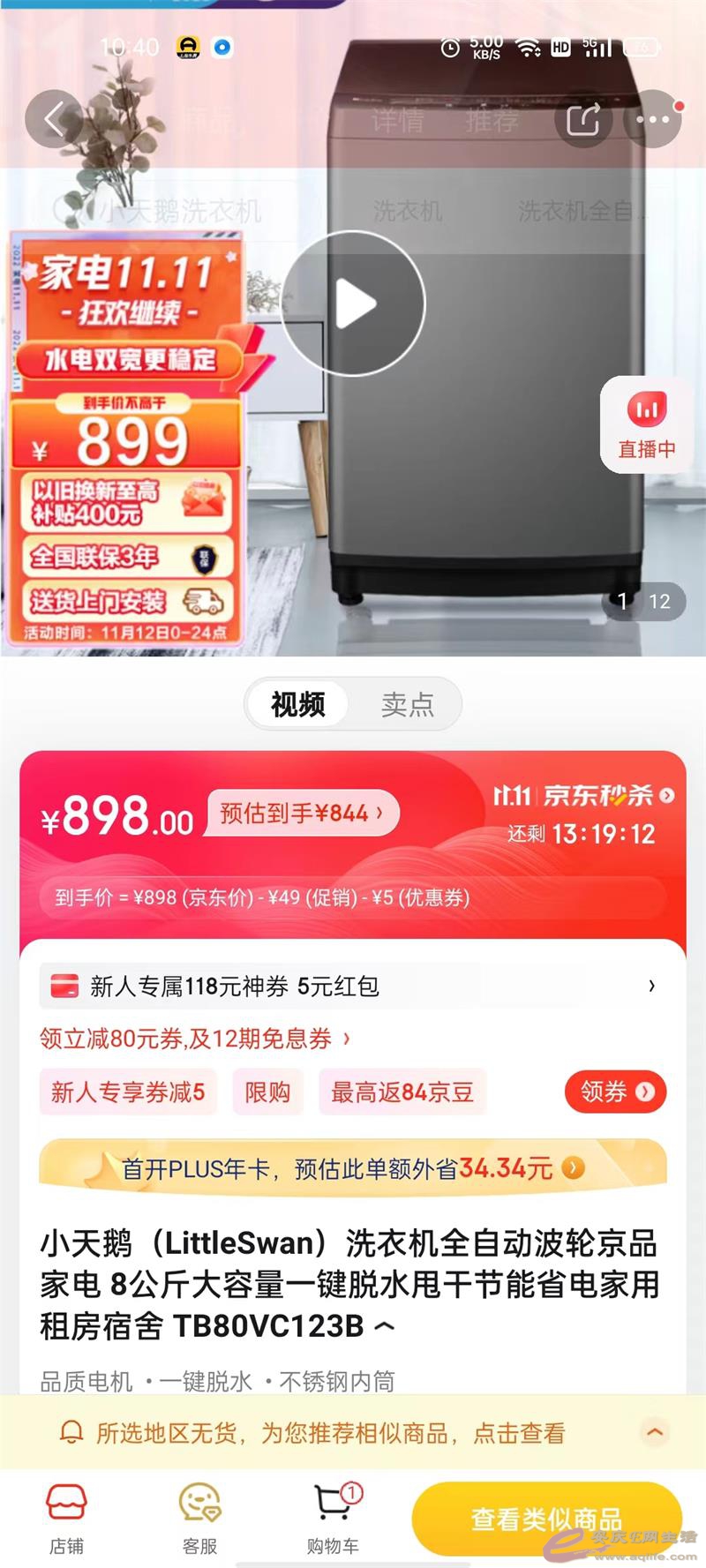Open the three-dot overflow menu

653,119
